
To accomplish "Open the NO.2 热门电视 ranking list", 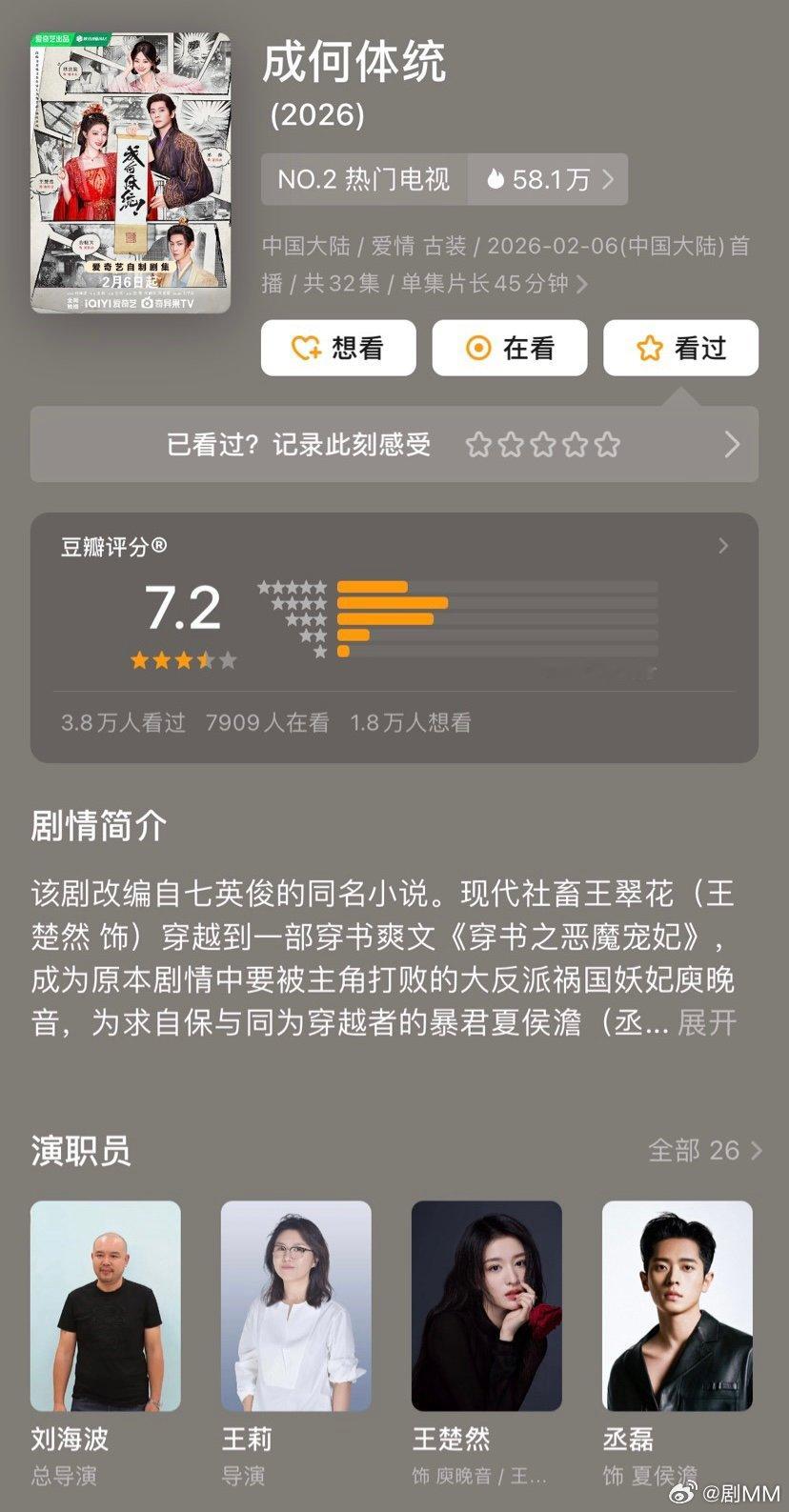I will click(x=360, y=178).
